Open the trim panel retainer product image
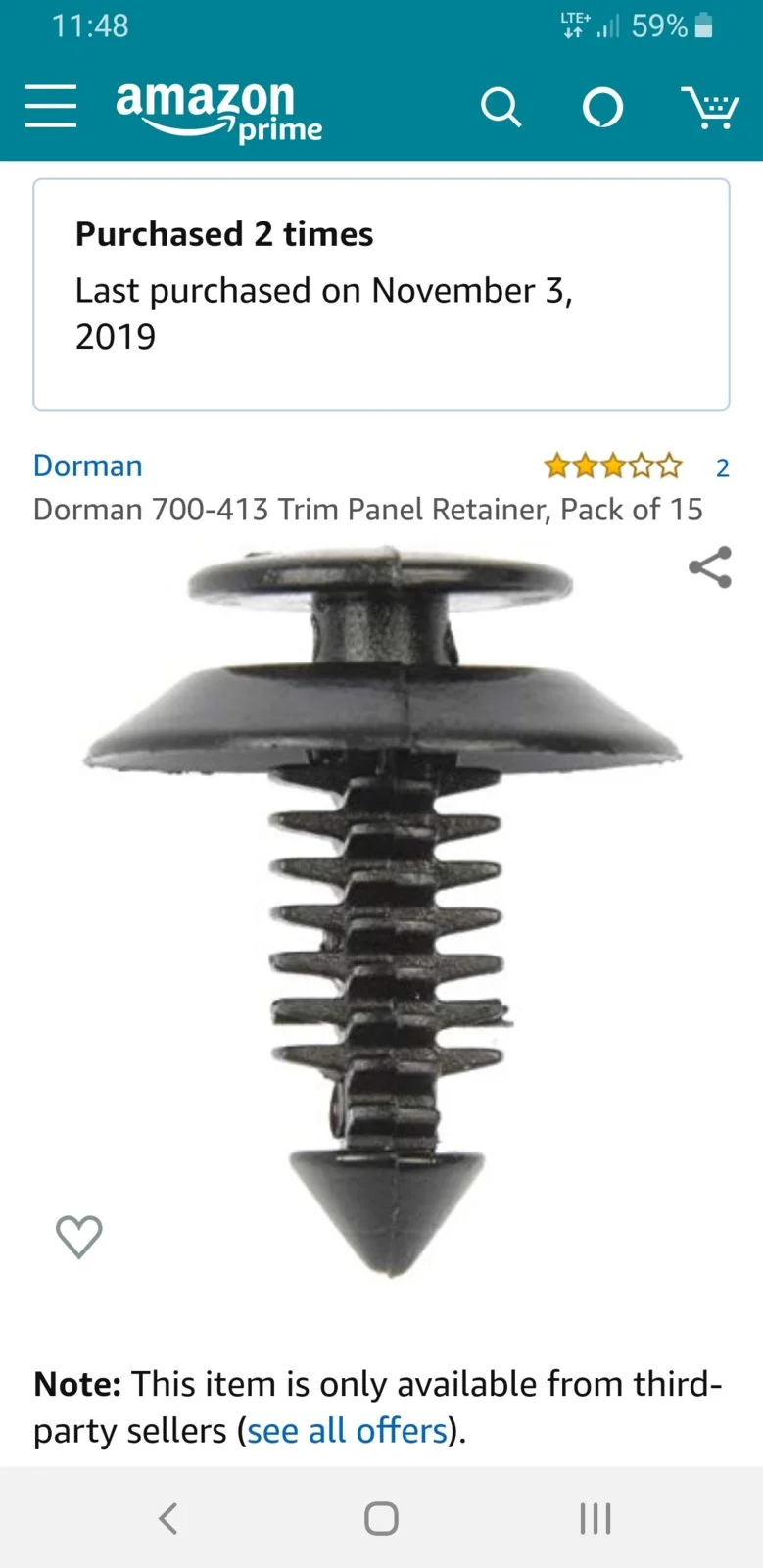This screenshot has width=763, height=1568. [382, 913]
